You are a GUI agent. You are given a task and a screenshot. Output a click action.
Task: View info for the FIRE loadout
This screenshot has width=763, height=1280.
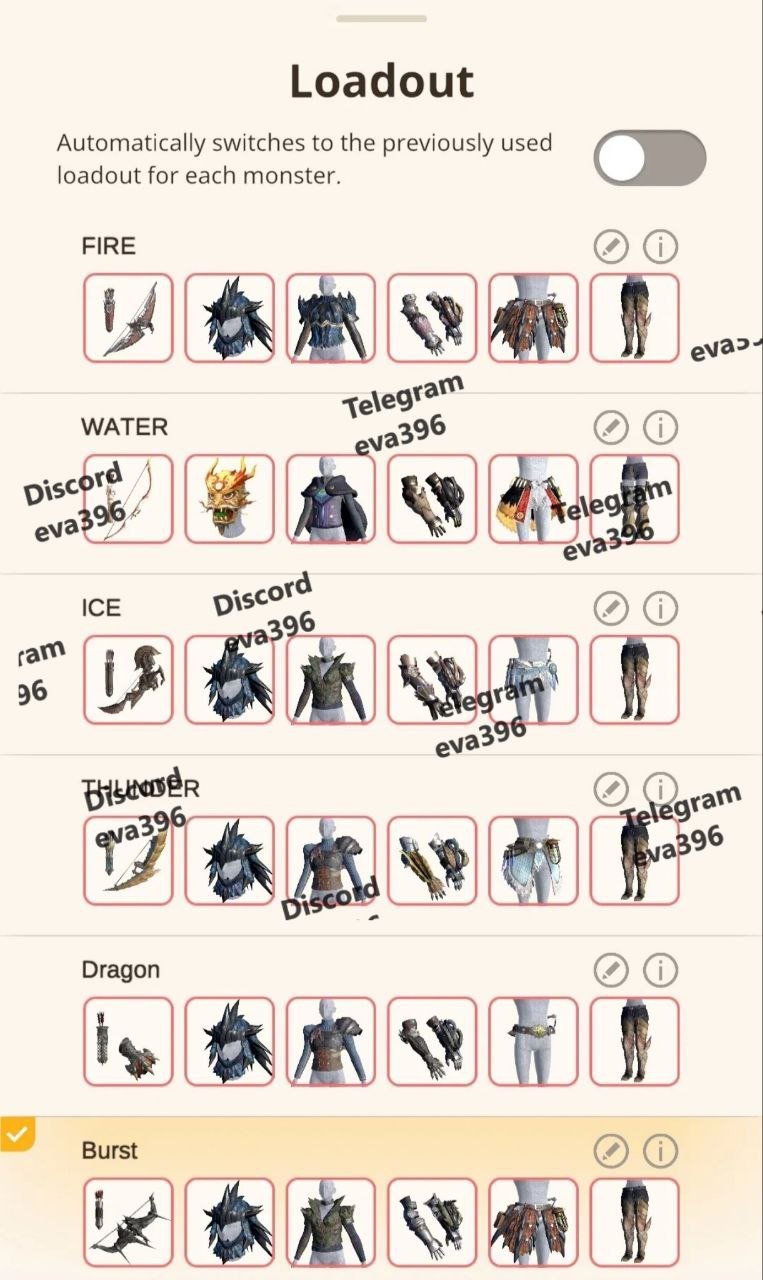(x=660, y=246)
